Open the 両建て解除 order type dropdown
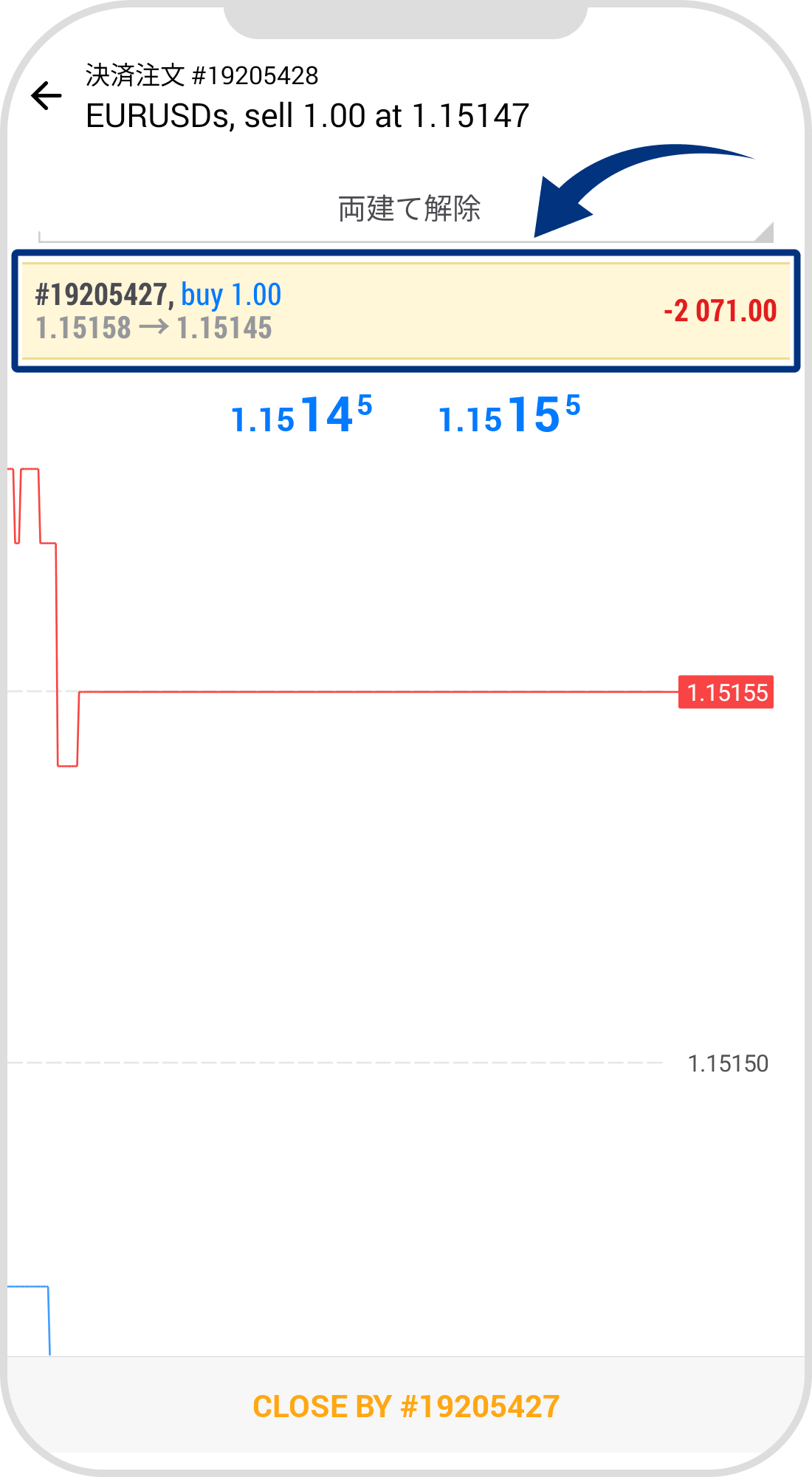Screen dimensions: 812x1477 [406, 210]
